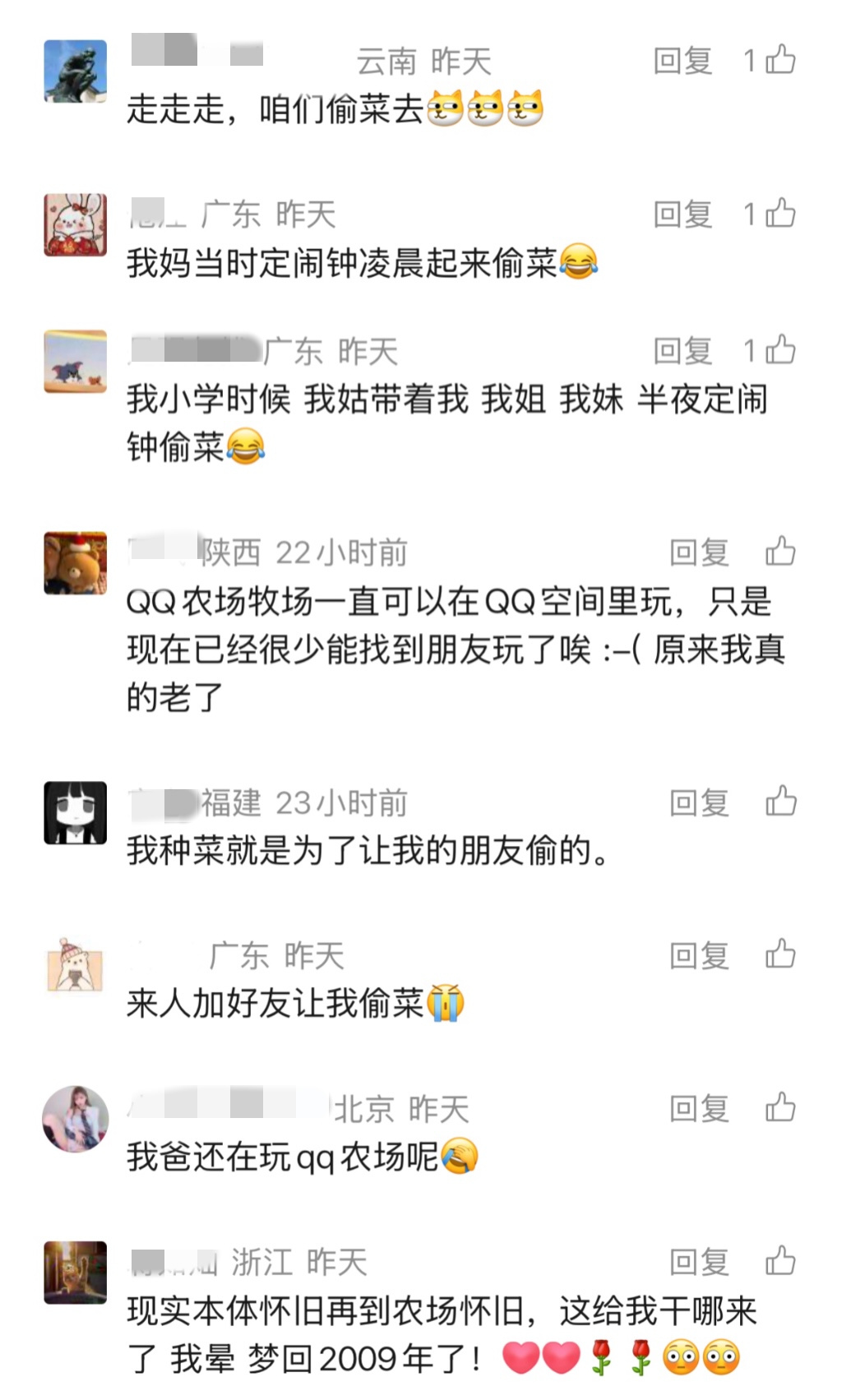Like "我妈当时定闹钟凌晨起来偷菜" comment
This screenshot has width=842, height=1400.
click(780, 214)
